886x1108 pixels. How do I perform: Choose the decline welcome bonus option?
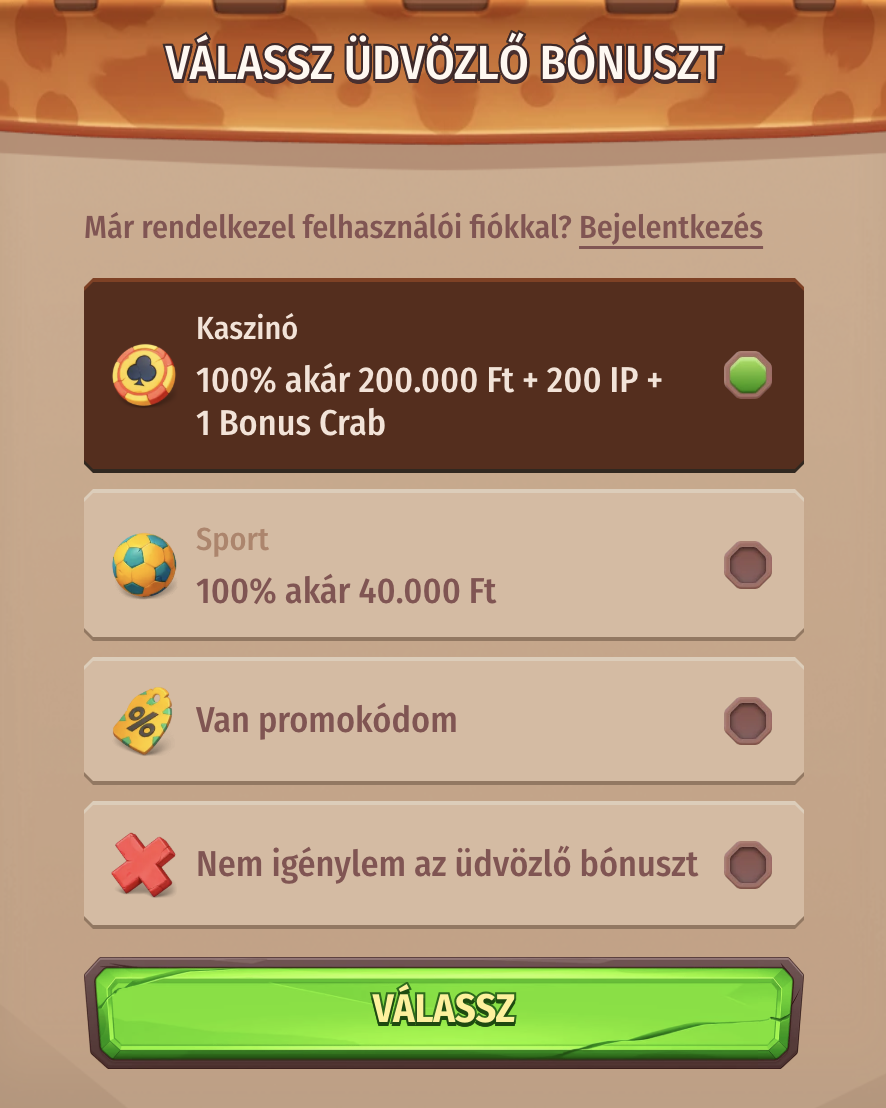pyautogui.click(x=443, y=864)
